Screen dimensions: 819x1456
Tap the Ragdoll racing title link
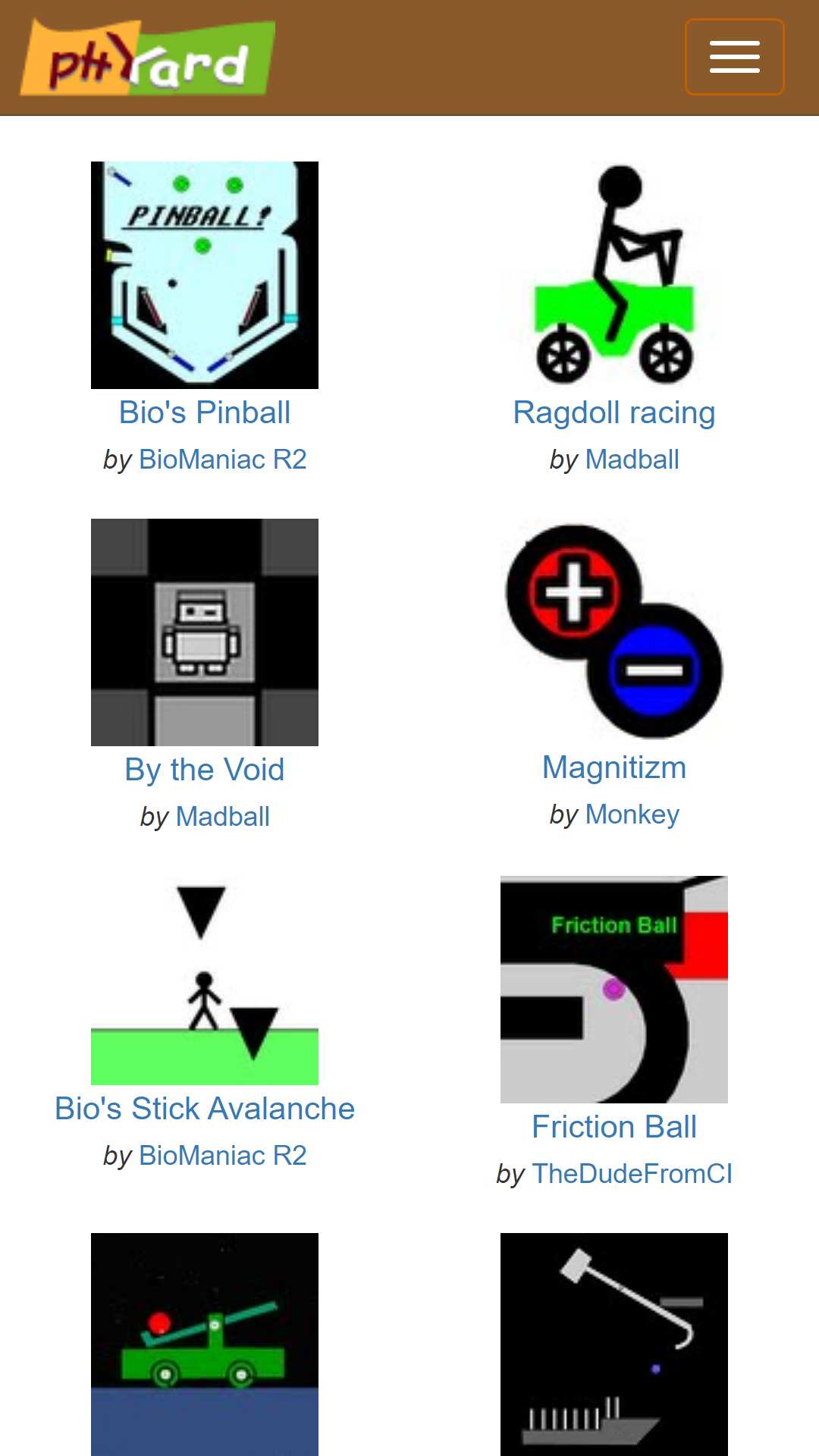tap(614, 413)
